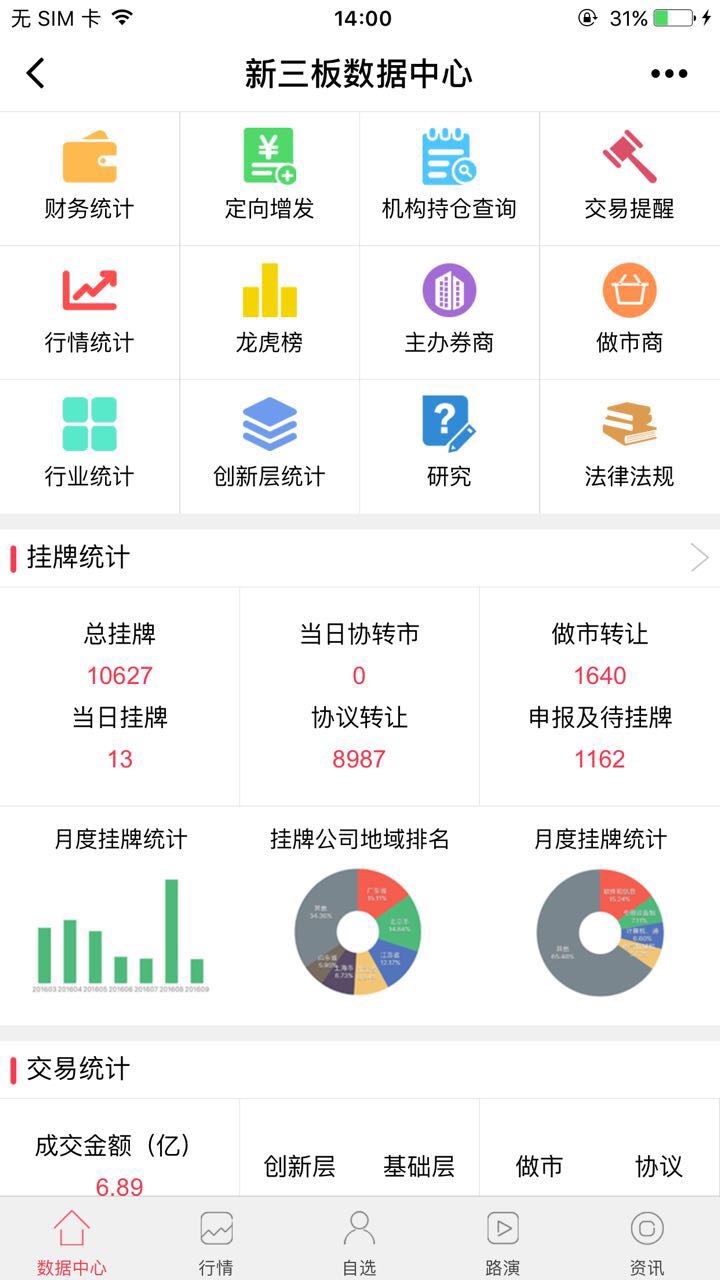
Task: Open the 资讯 news tab
Action: pyautogui.click(x=647, y=1240)
